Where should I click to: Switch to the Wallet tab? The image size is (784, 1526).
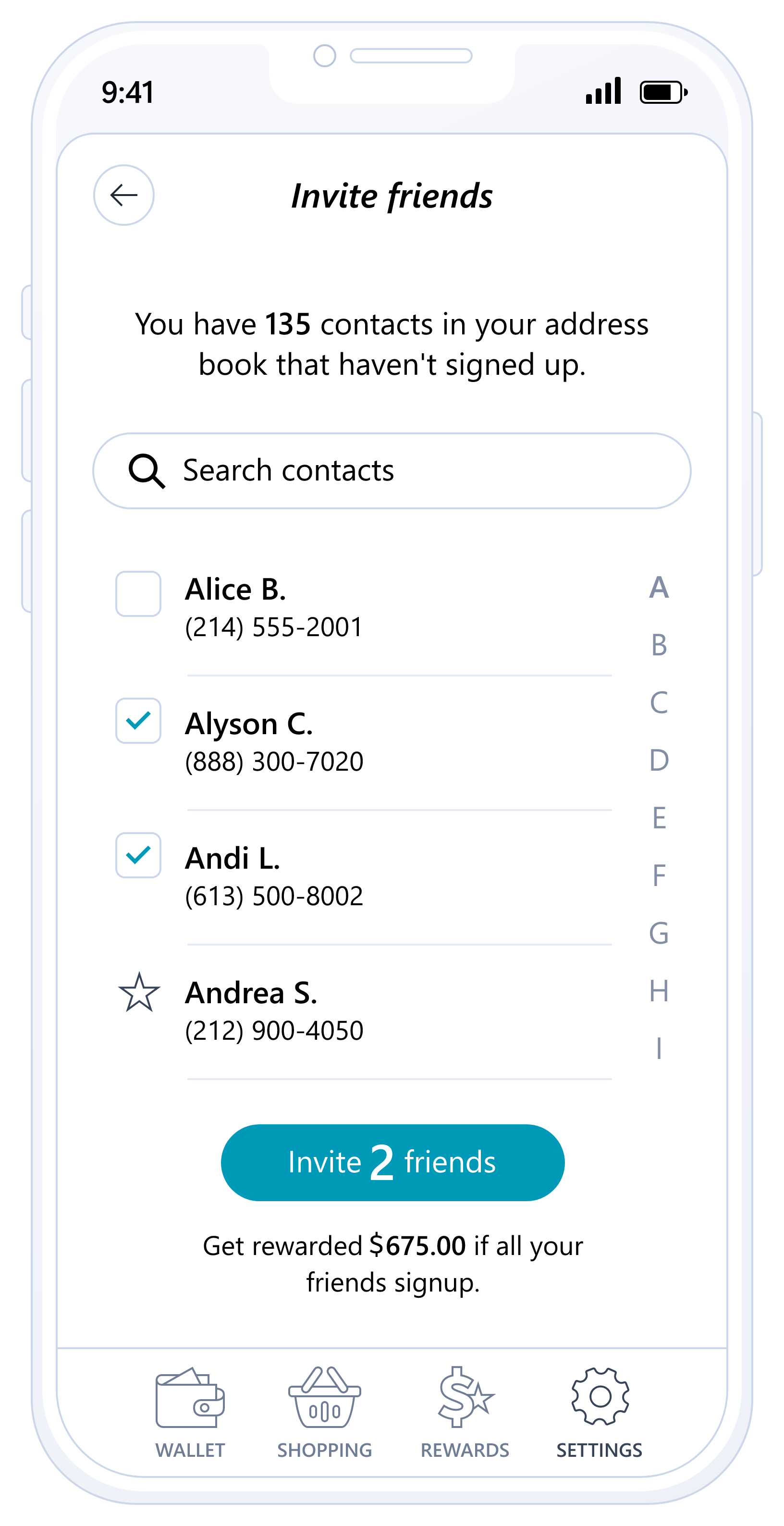190,1412
